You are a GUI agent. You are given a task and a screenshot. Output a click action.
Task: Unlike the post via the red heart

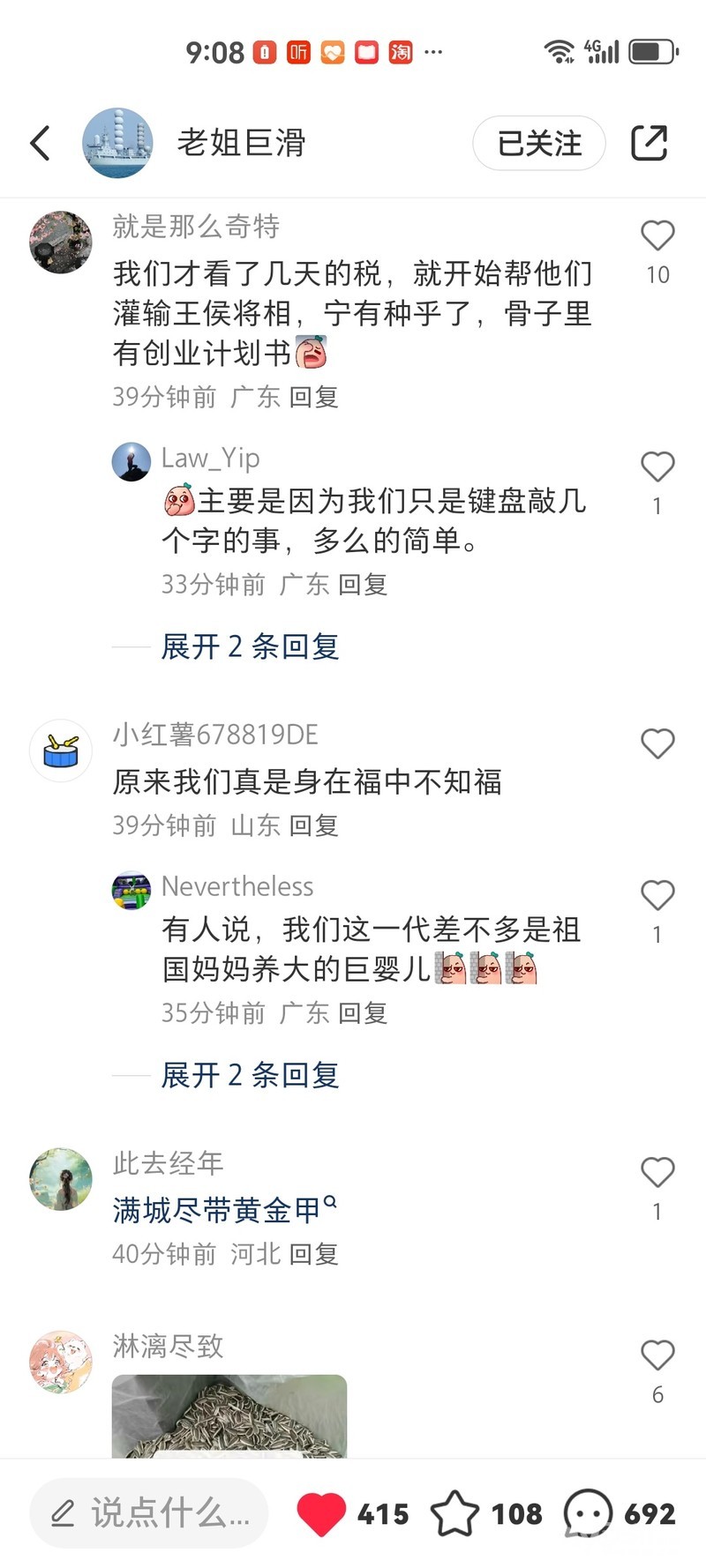(x=321, y=1513)
